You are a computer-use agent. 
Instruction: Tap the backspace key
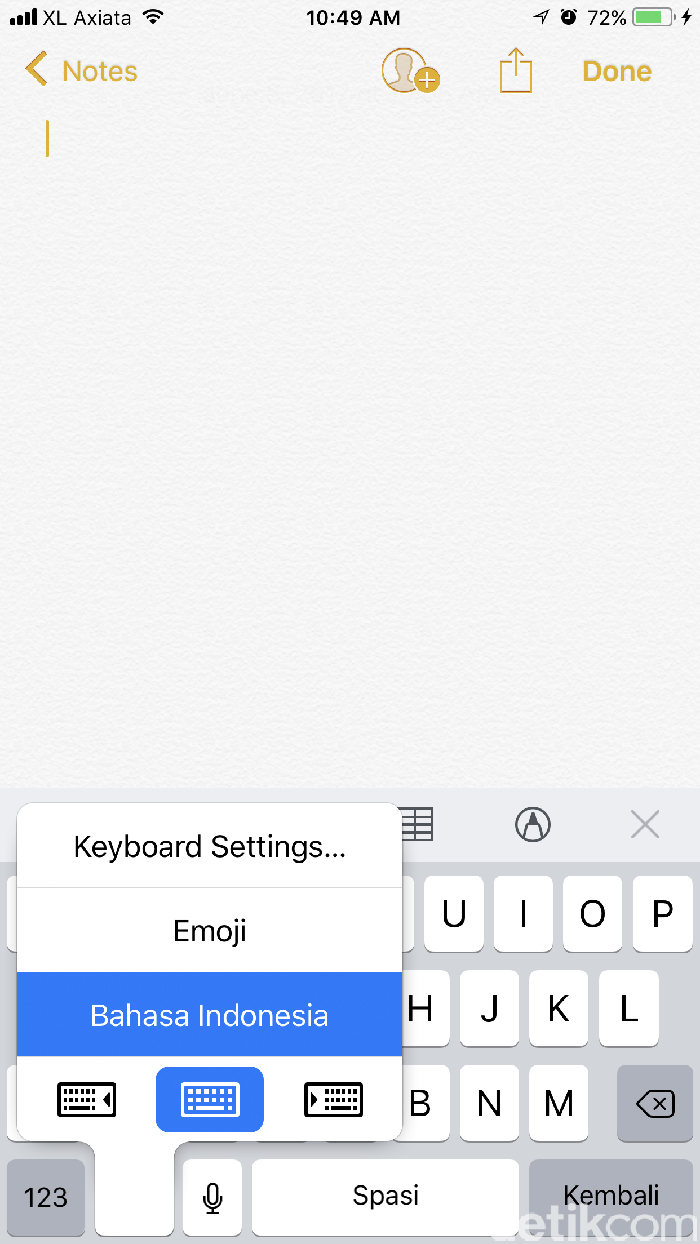click(655, 1104)
